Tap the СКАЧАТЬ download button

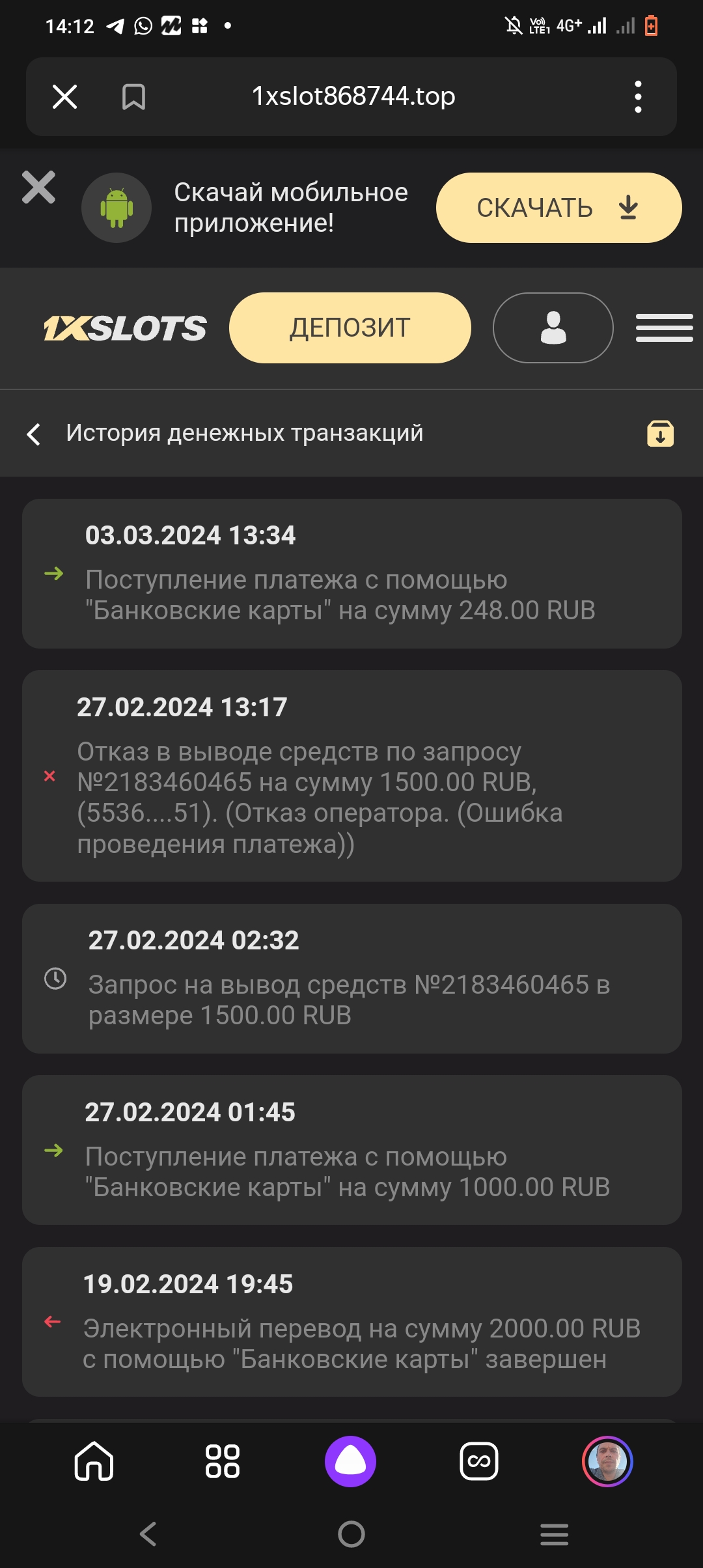[558, 208]
